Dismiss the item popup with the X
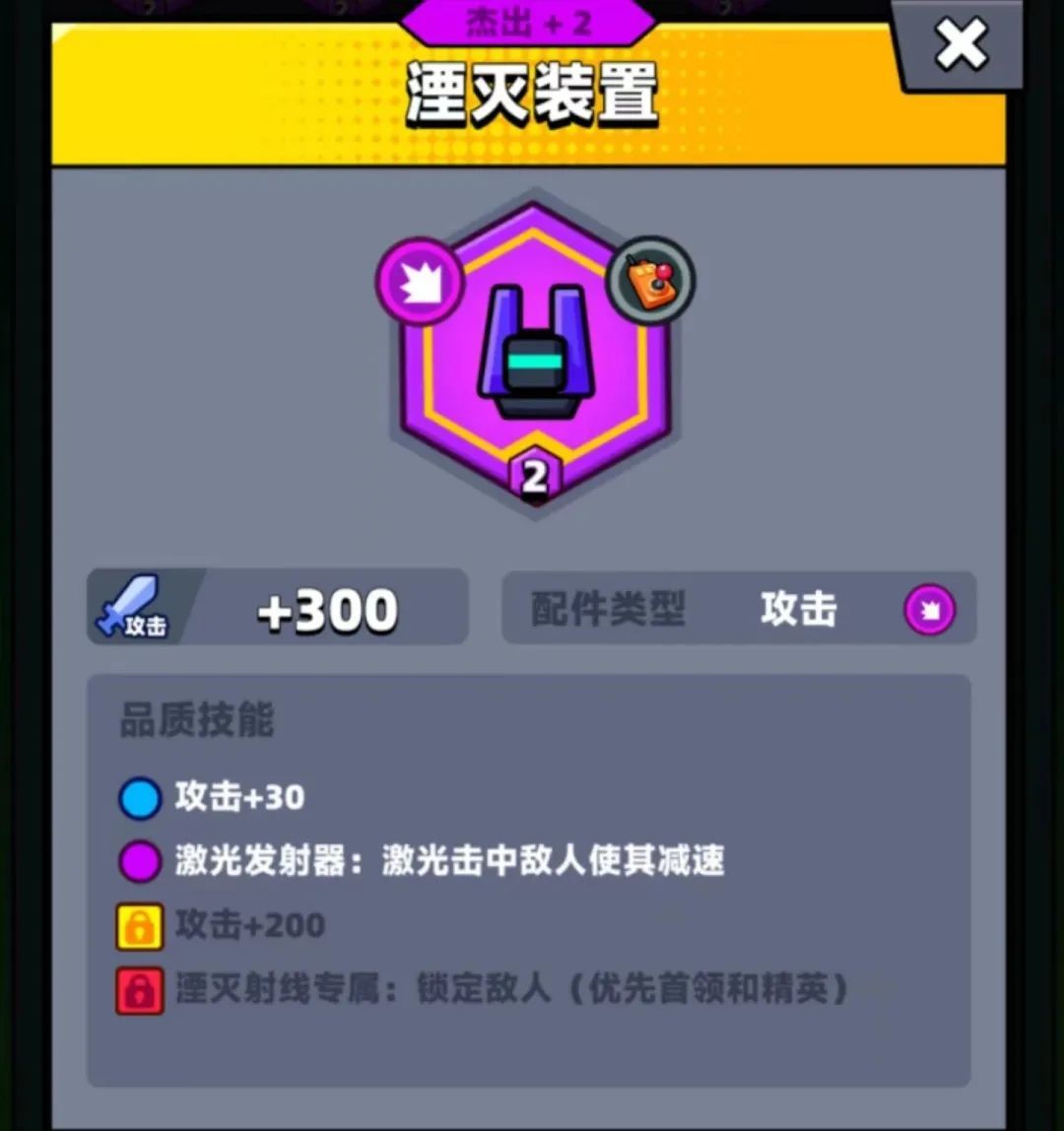1064x1131 pixels. pos(960,43)
